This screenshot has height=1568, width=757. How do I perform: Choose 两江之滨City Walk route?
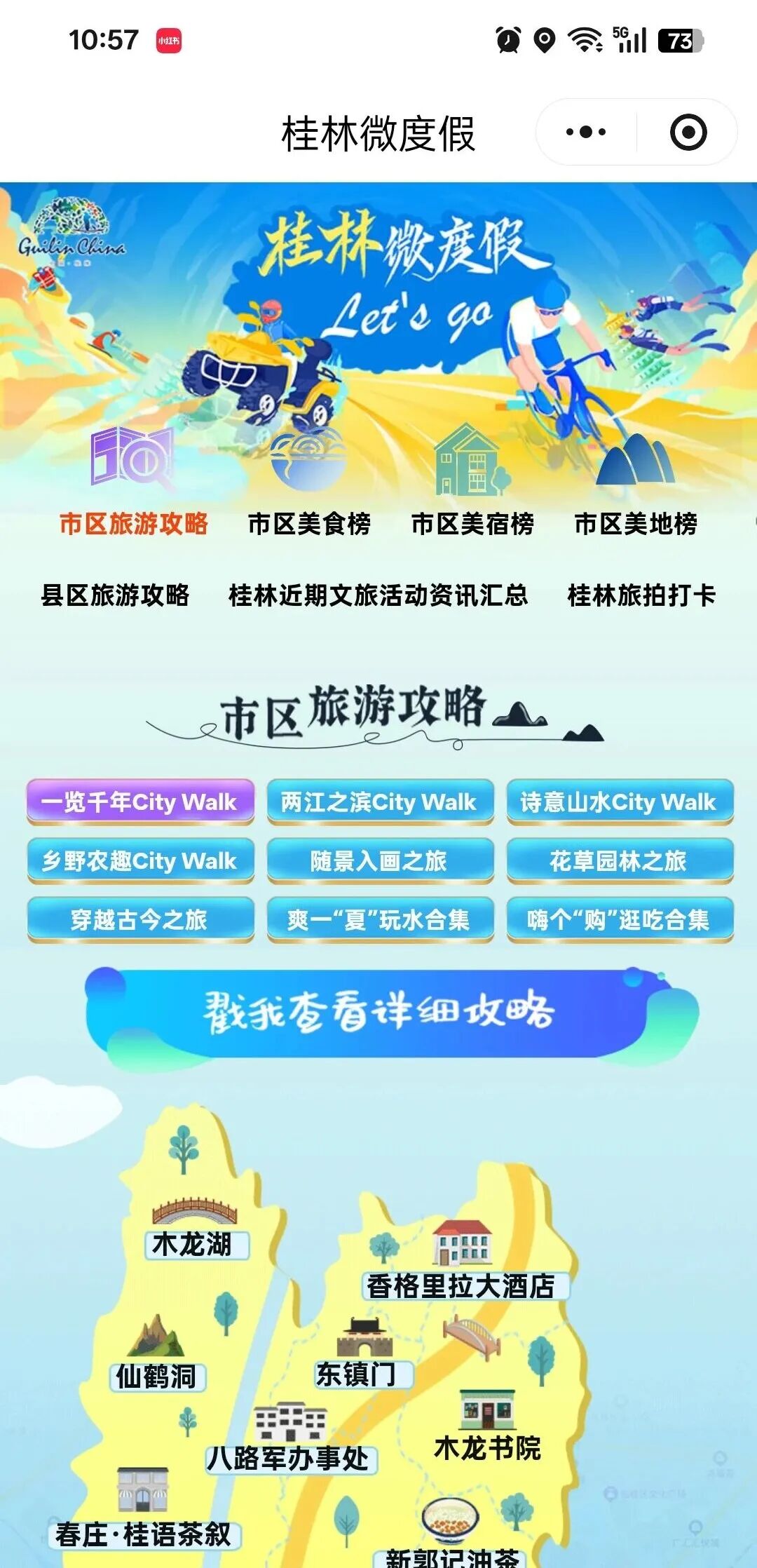(x=379, y=802)
